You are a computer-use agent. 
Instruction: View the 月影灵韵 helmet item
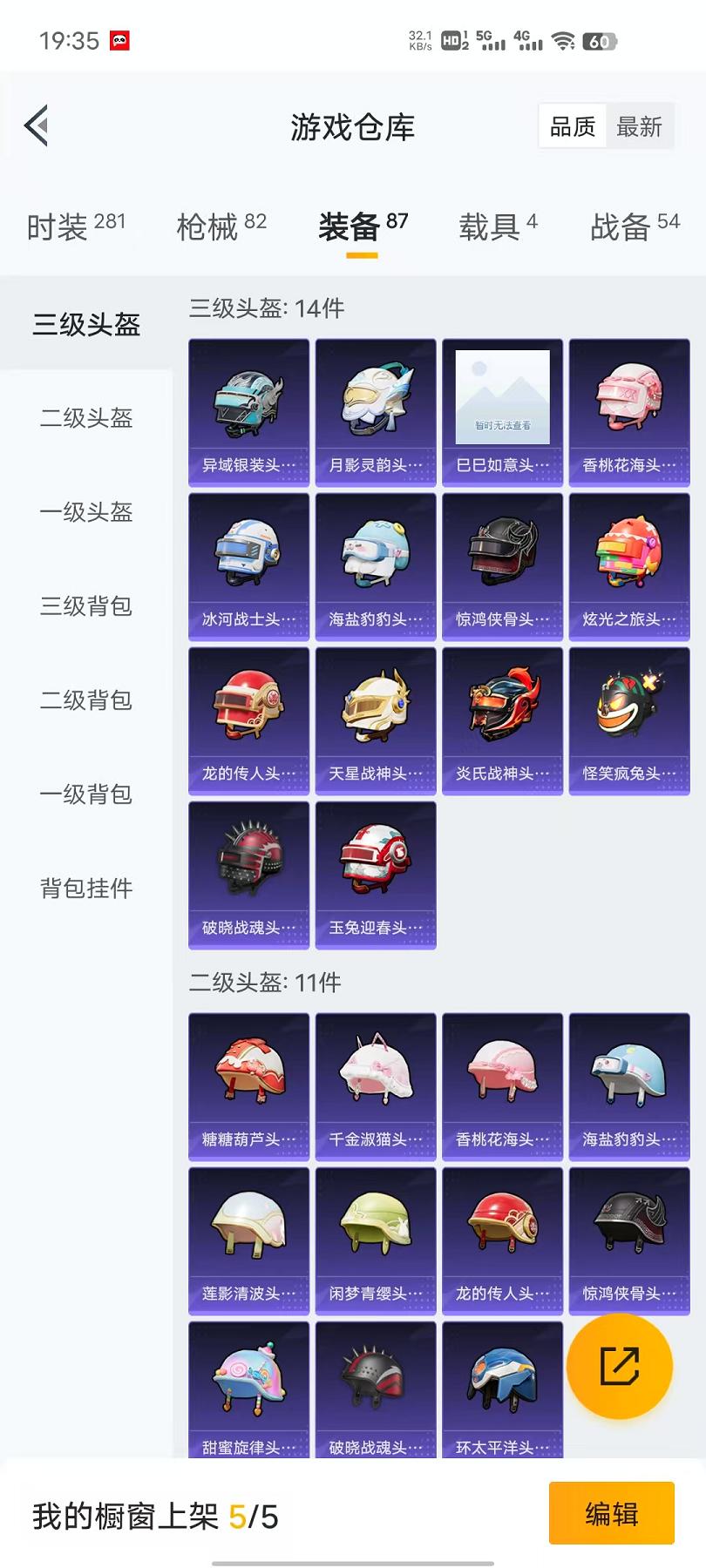(x=376, y=413)
